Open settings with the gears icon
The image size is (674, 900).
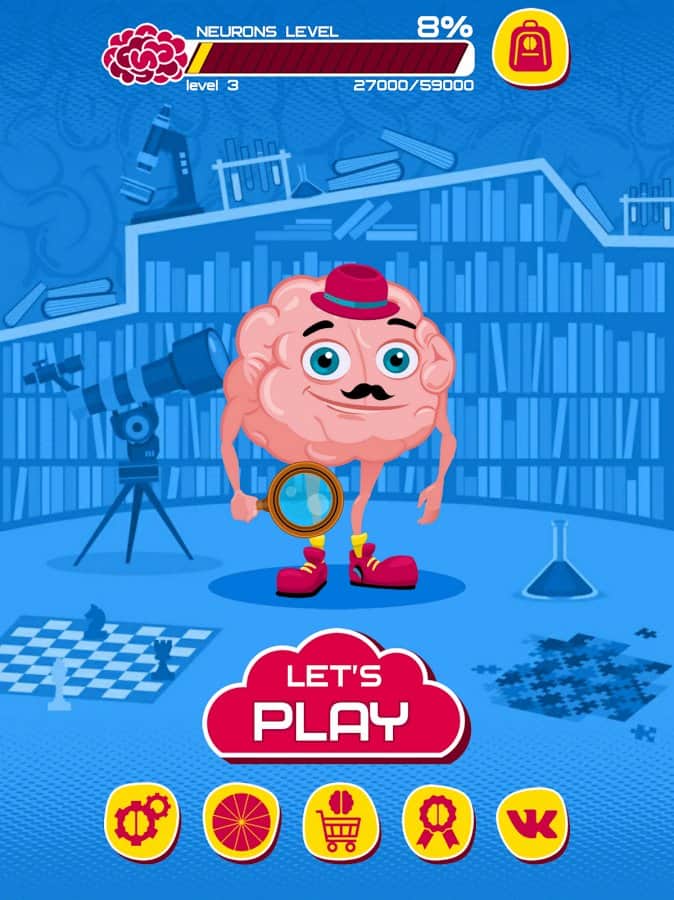(x=141, y=822)
